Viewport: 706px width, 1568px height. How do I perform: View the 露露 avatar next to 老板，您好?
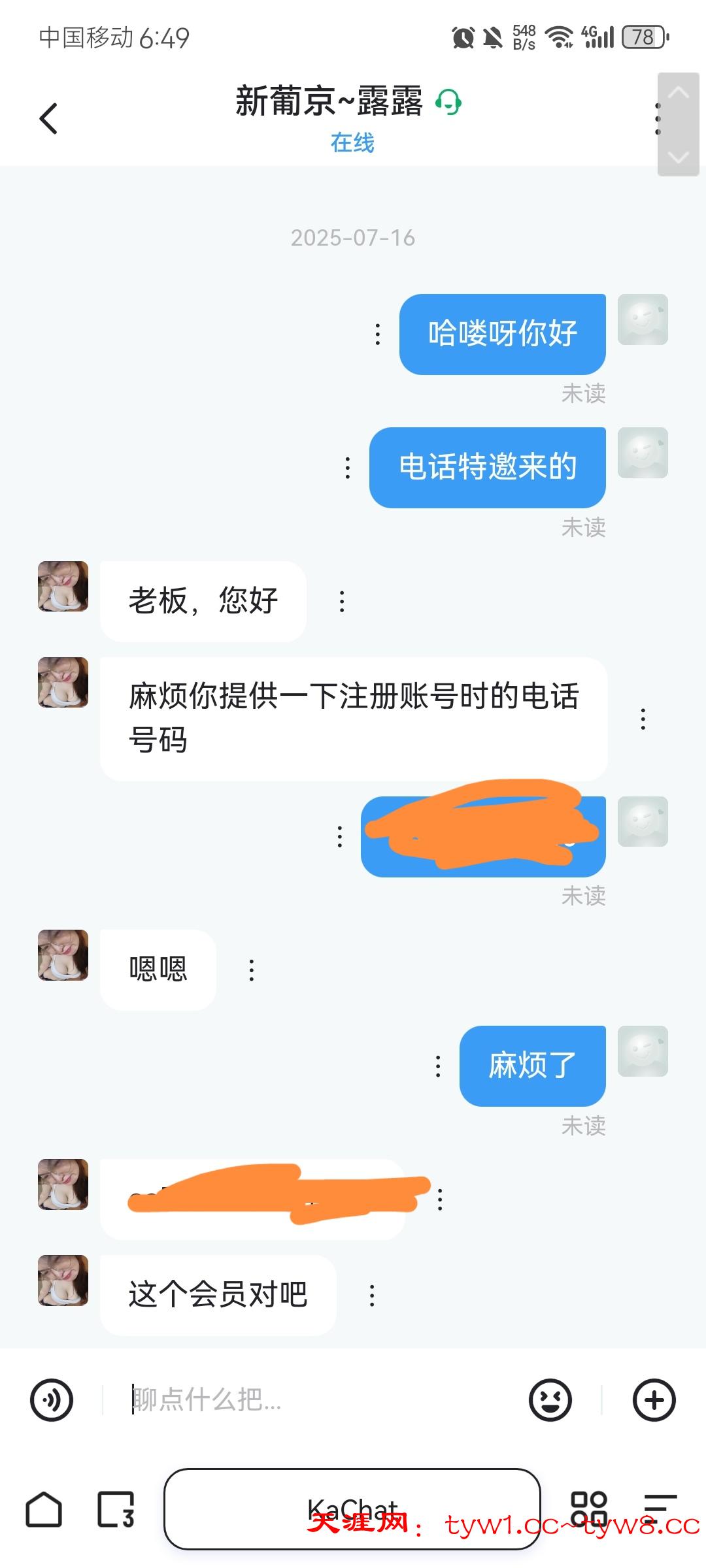(x=63, y=587)
